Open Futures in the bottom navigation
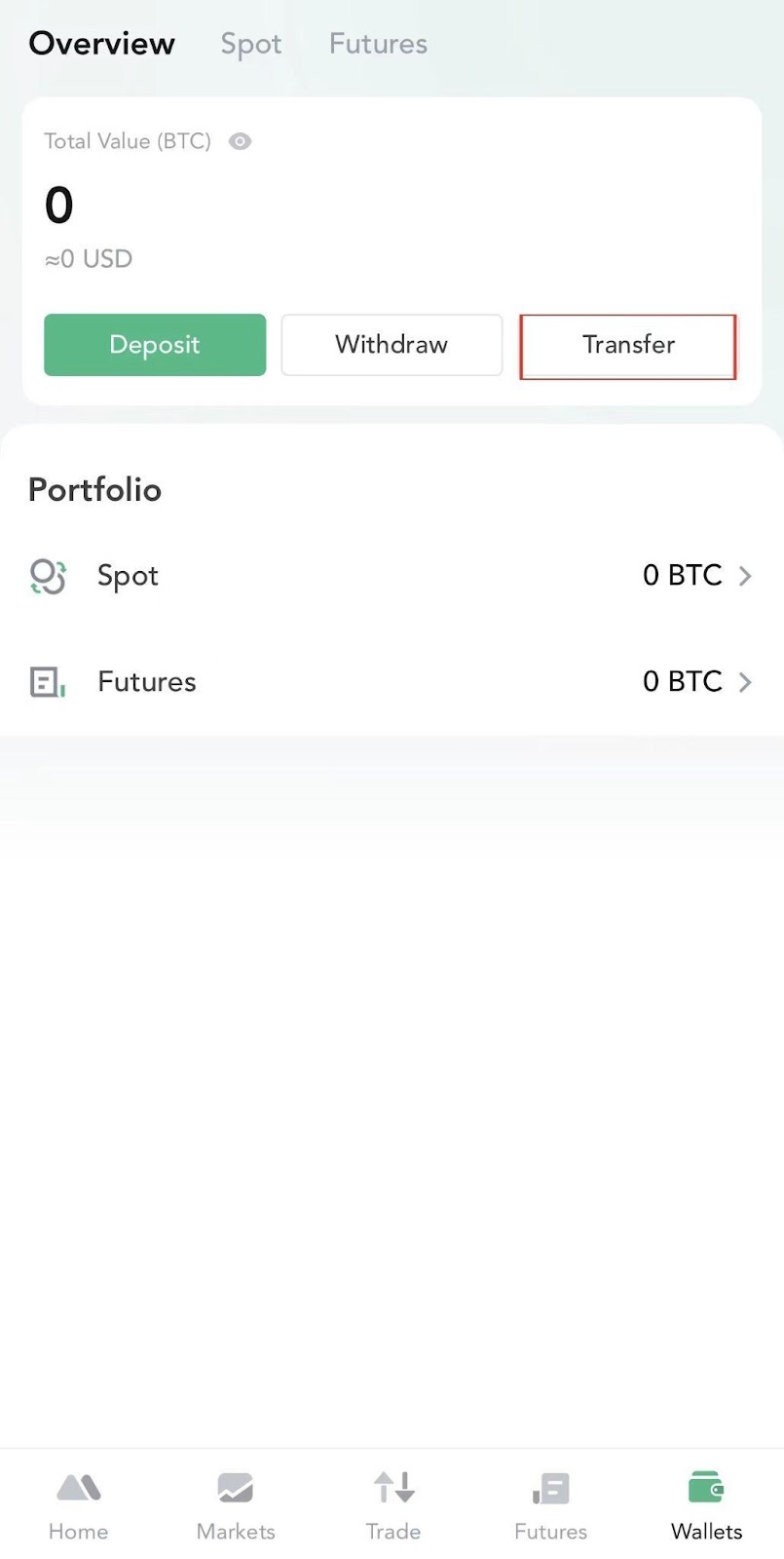This screenshot has height=1559, width=784. coord(550,1506)
